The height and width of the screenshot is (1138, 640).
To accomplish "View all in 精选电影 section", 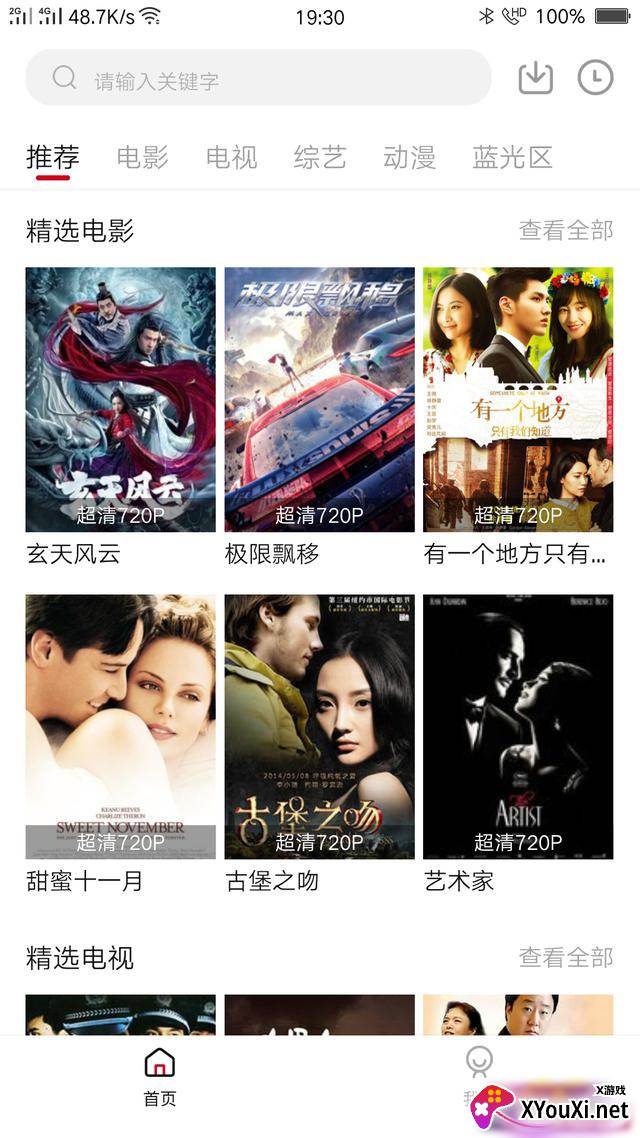I will 565,230.
